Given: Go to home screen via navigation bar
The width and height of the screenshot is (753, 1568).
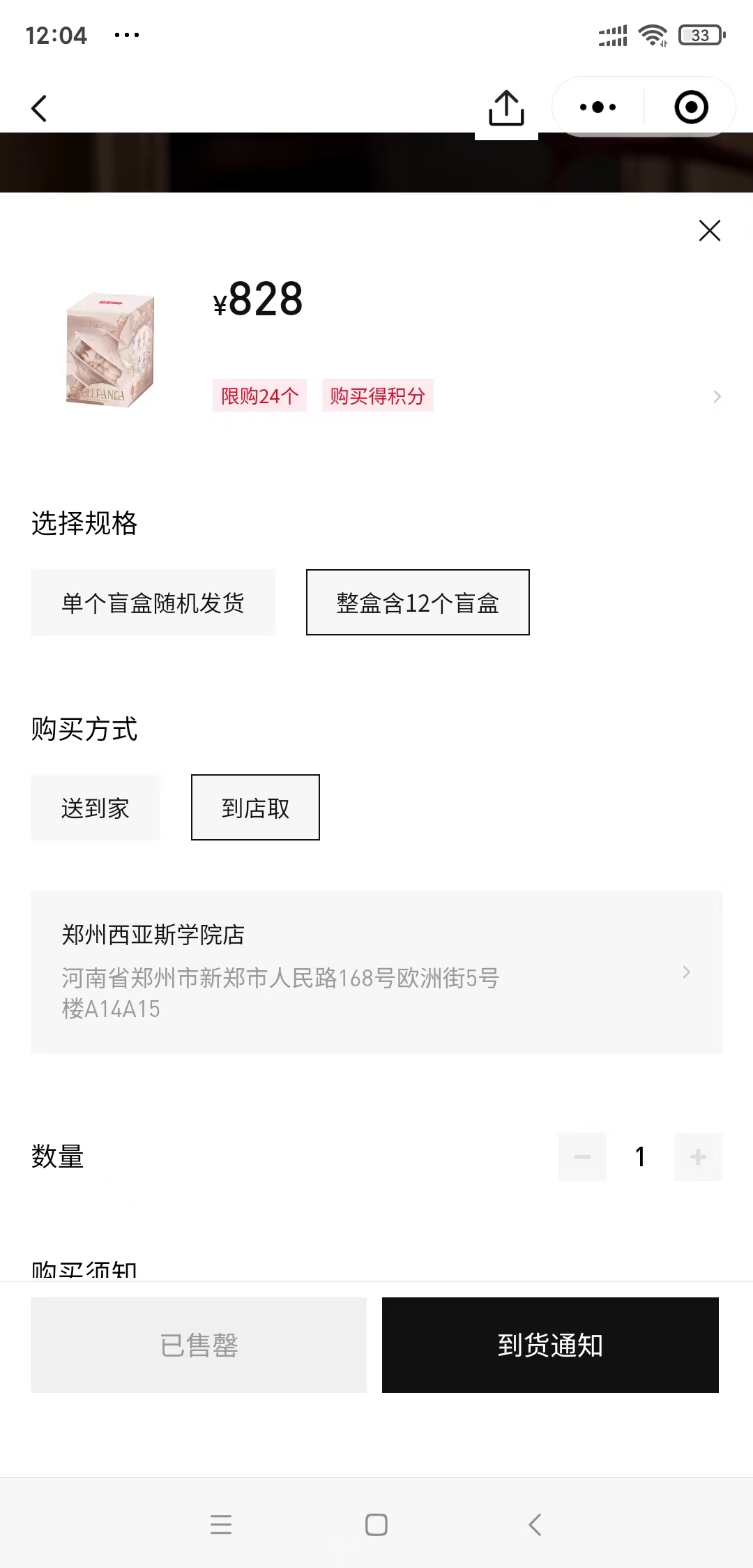Looking at the screenshot, I should click(x=376, y=1525).
